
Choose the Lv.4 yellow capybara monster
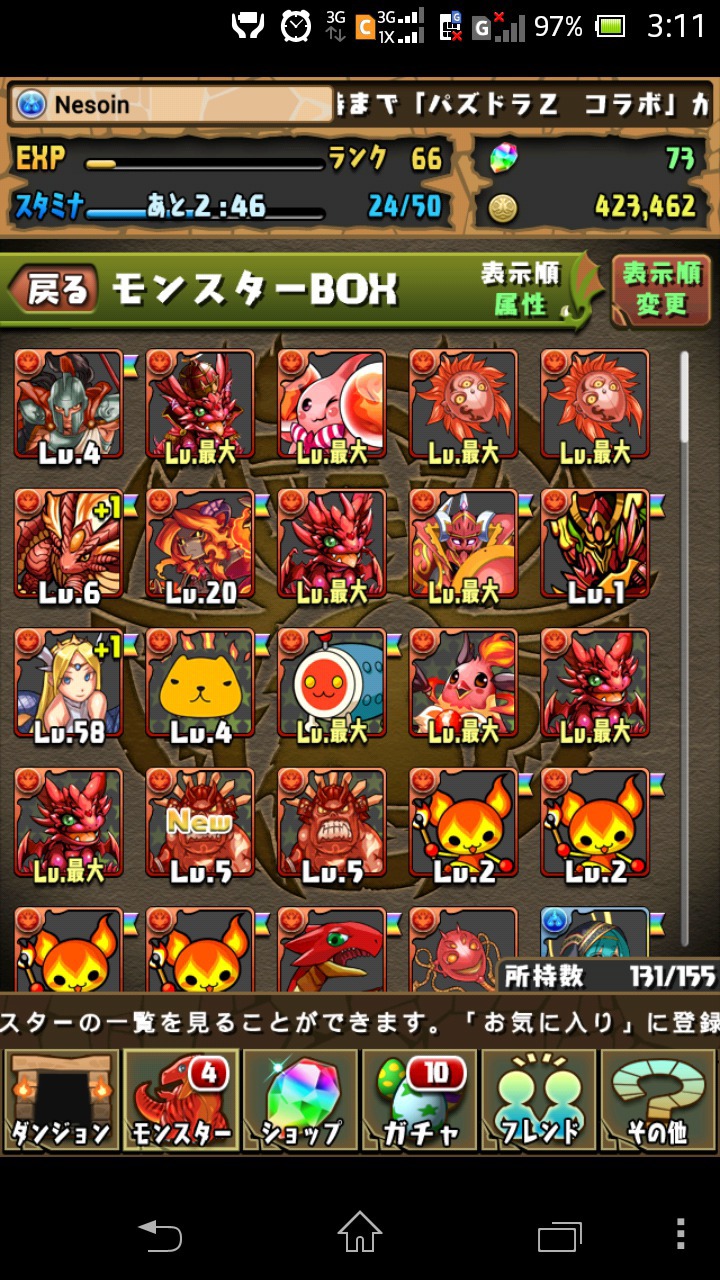click(200, 684)
